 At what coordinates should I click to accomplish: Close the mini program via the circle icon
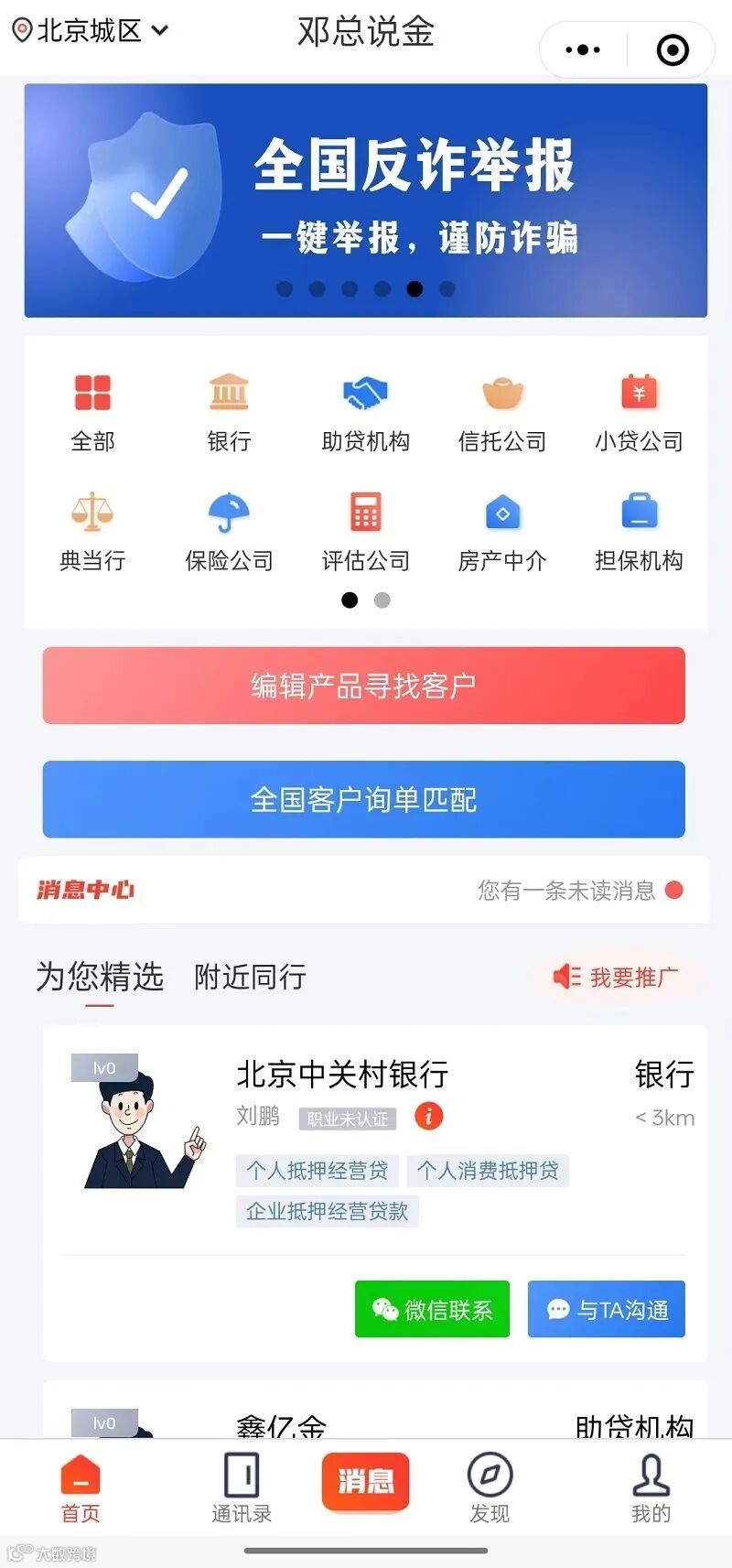pyautogui.click(x=673, y=50)
